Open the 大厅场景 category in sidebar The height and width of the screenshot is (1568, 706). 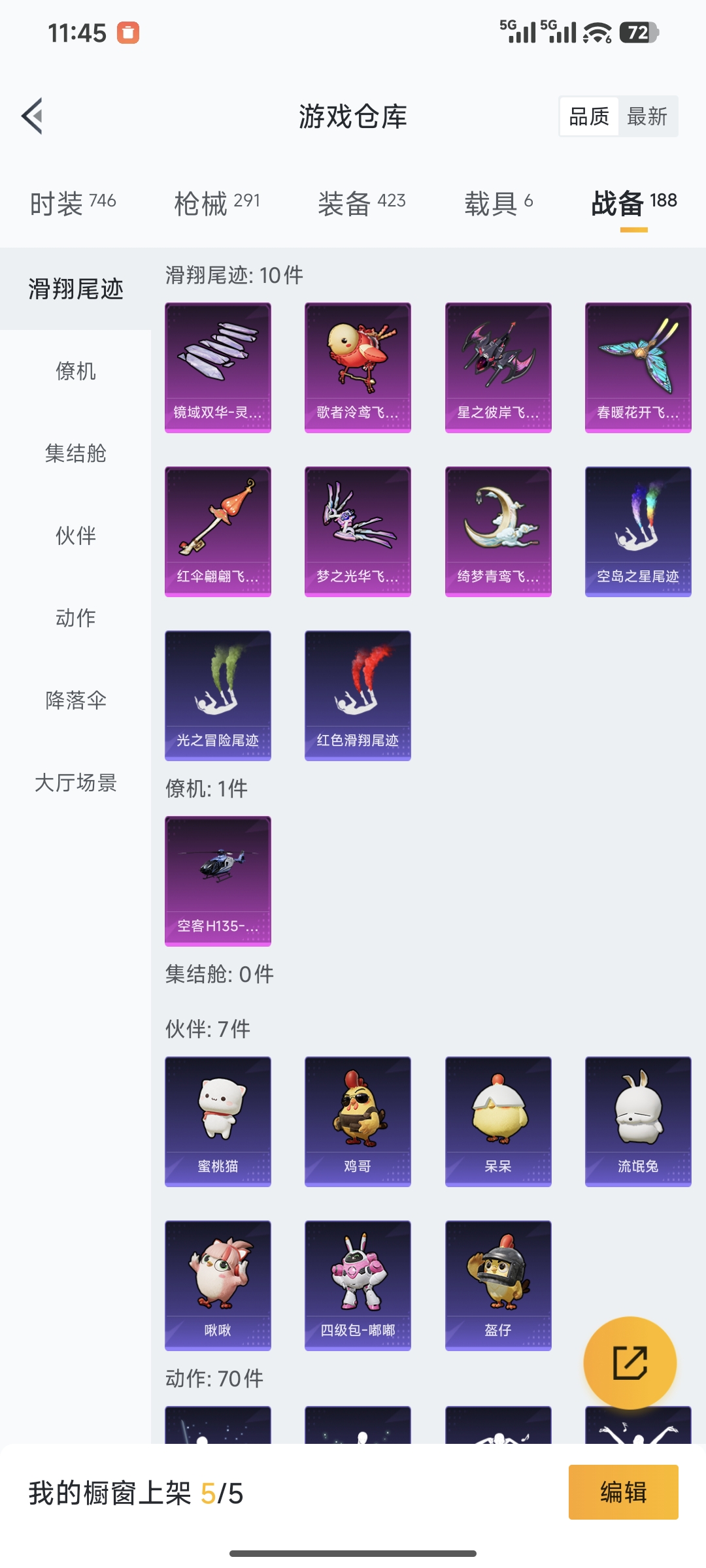coord(75,785)
